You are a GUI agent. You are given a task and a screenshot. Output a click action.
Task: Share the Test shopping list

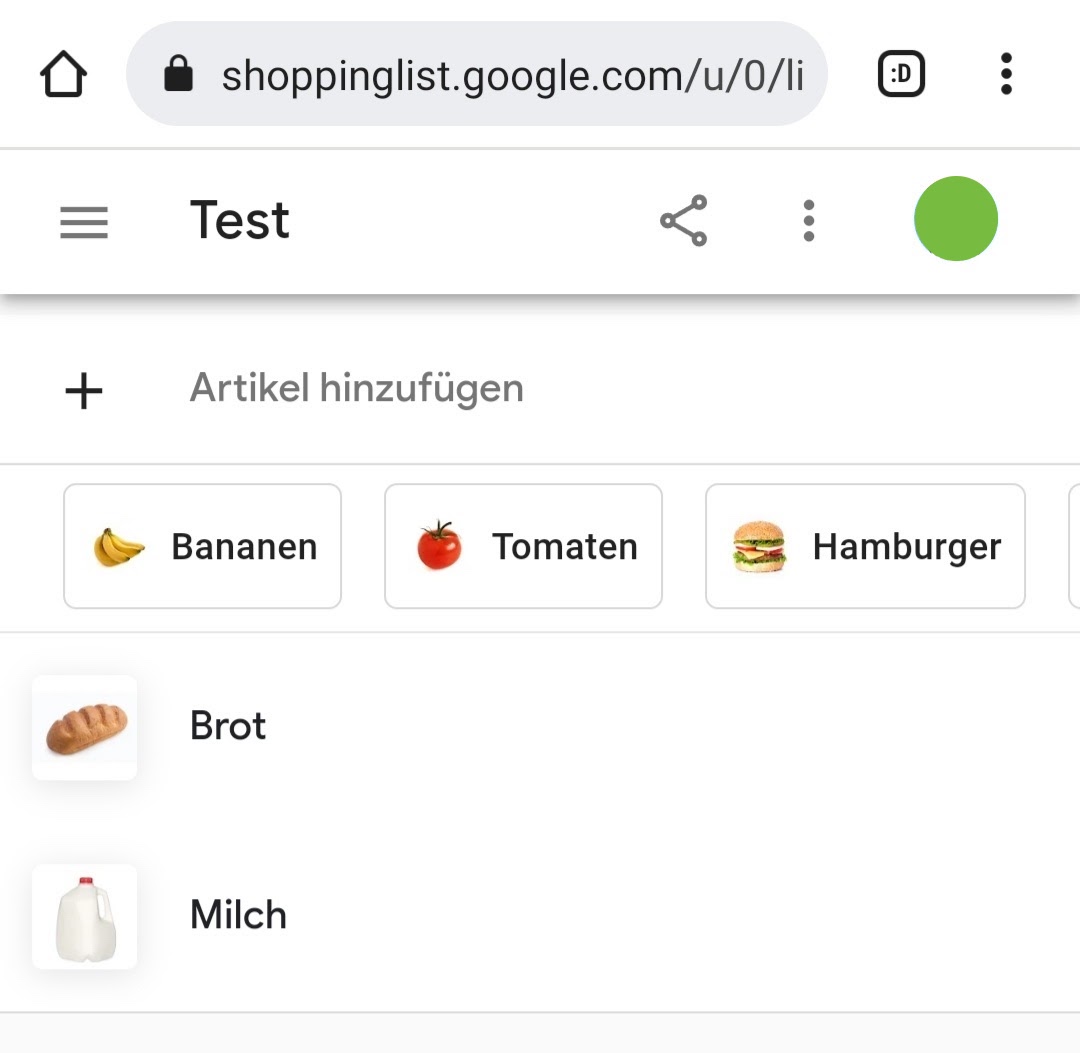click(684, 221)
